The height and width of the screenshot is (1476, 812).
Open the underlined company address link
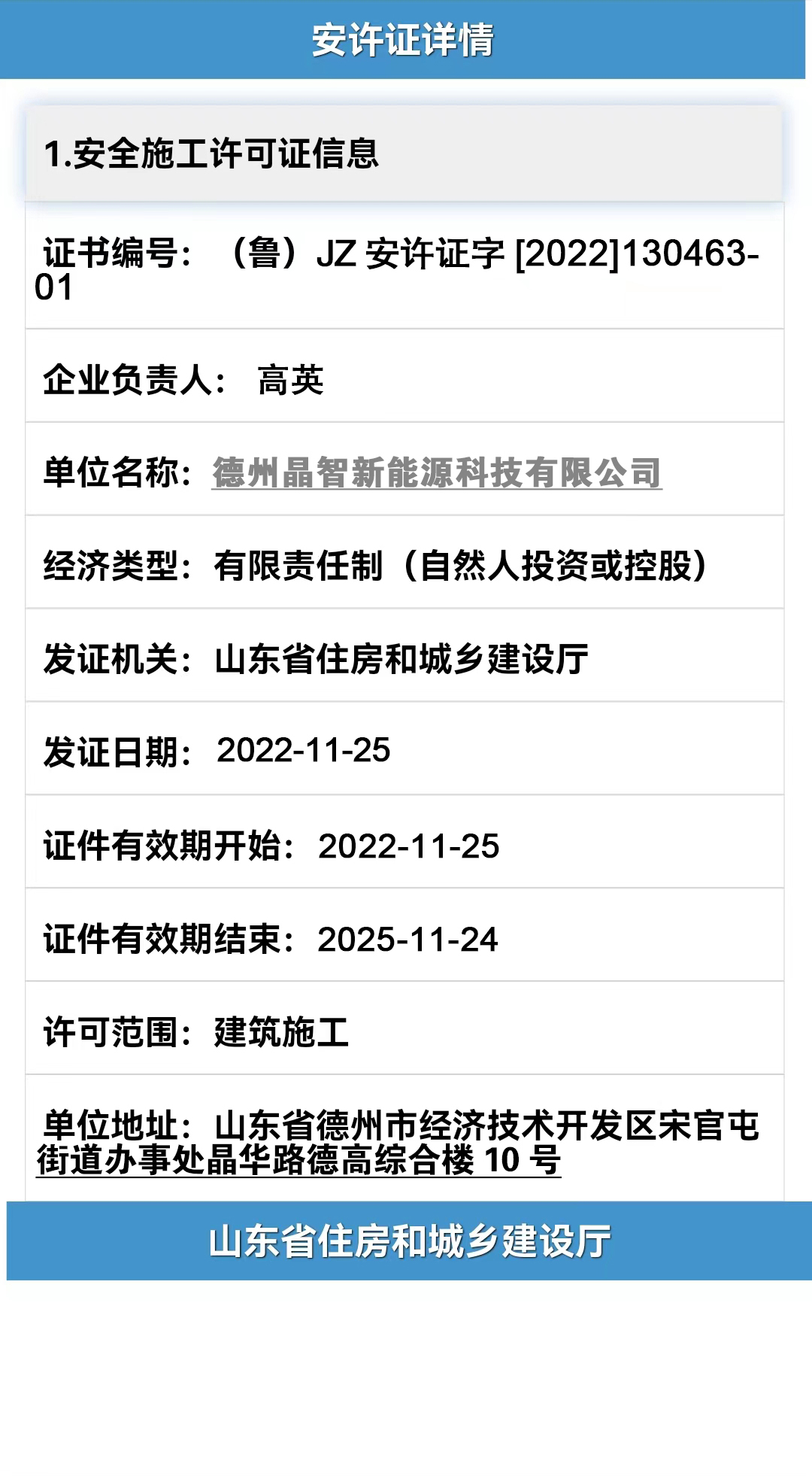click(x=298, y=1159)
